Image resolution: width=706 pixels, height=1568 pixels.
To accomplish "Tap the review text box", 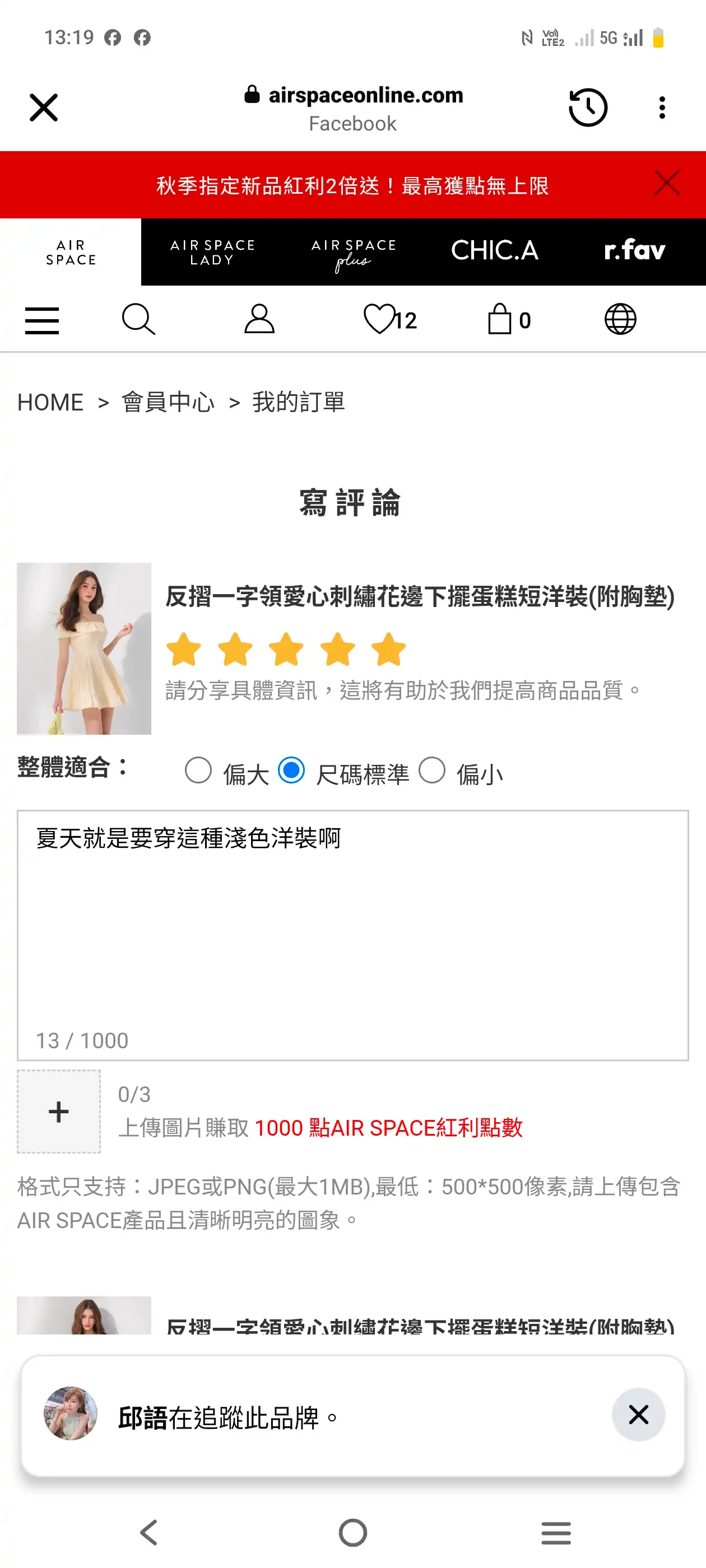I will (x=352, y=936).
